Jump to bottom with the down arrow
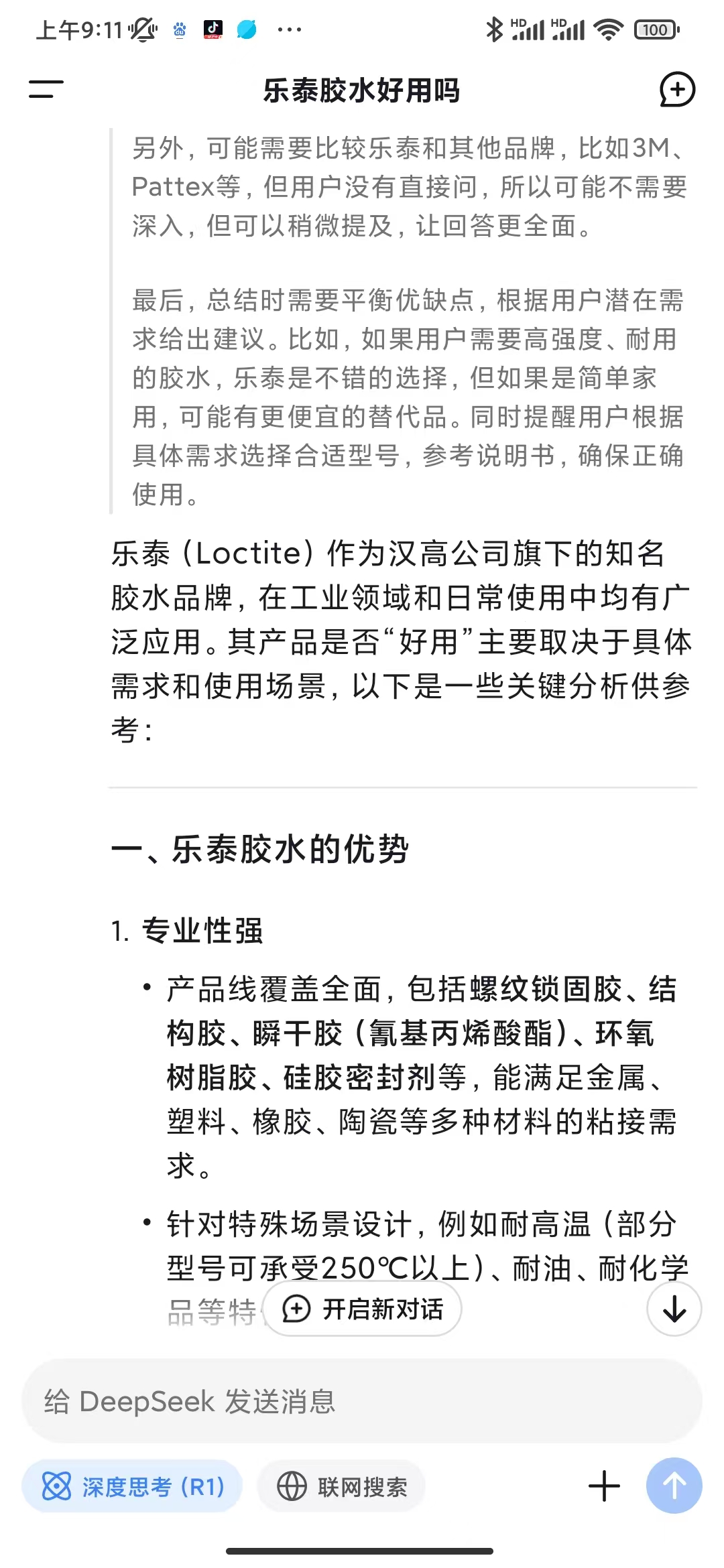Screen dimensions: 724x1568 [x=674, y=1309]
